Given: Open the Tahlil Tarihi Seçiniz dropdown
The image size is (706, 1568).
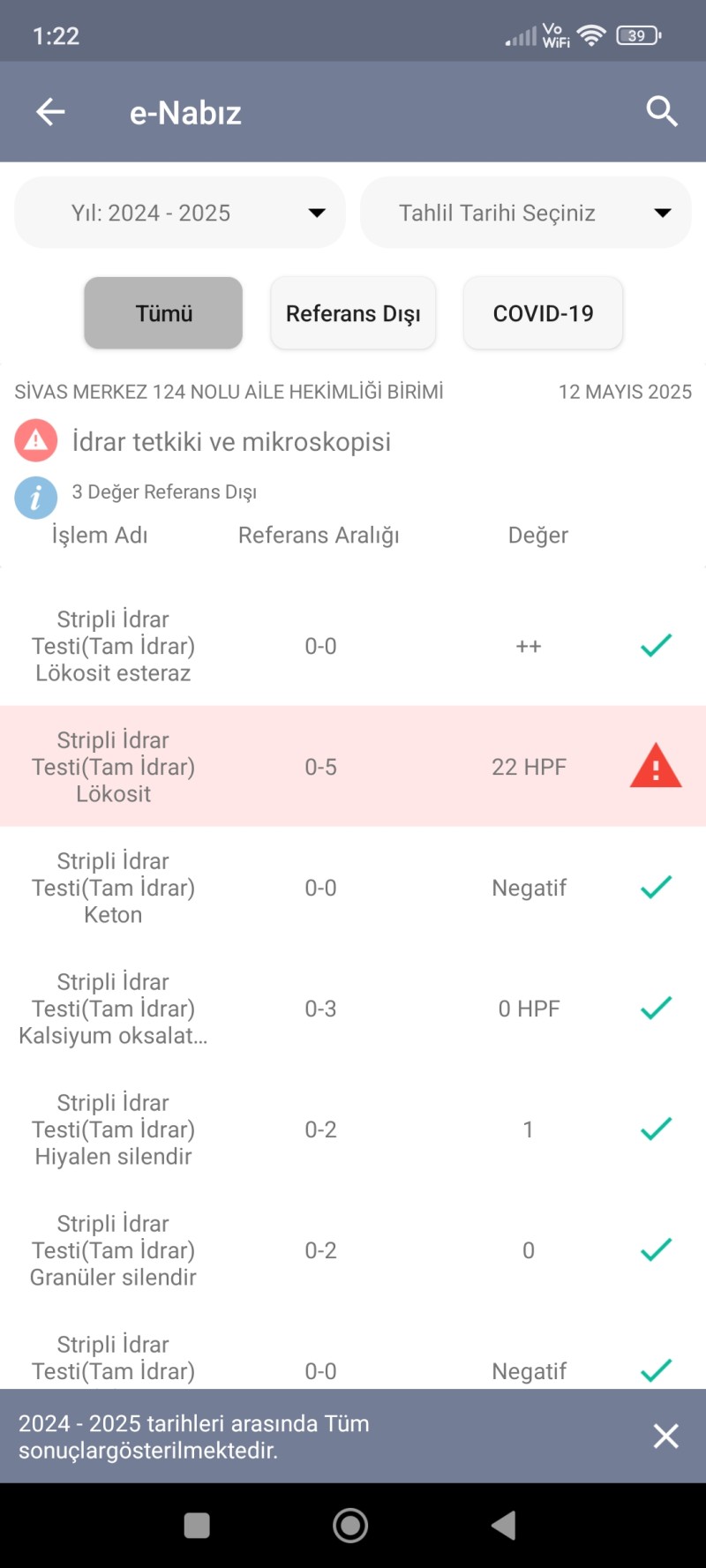Looking at the screenshot, I should point(525,213).
